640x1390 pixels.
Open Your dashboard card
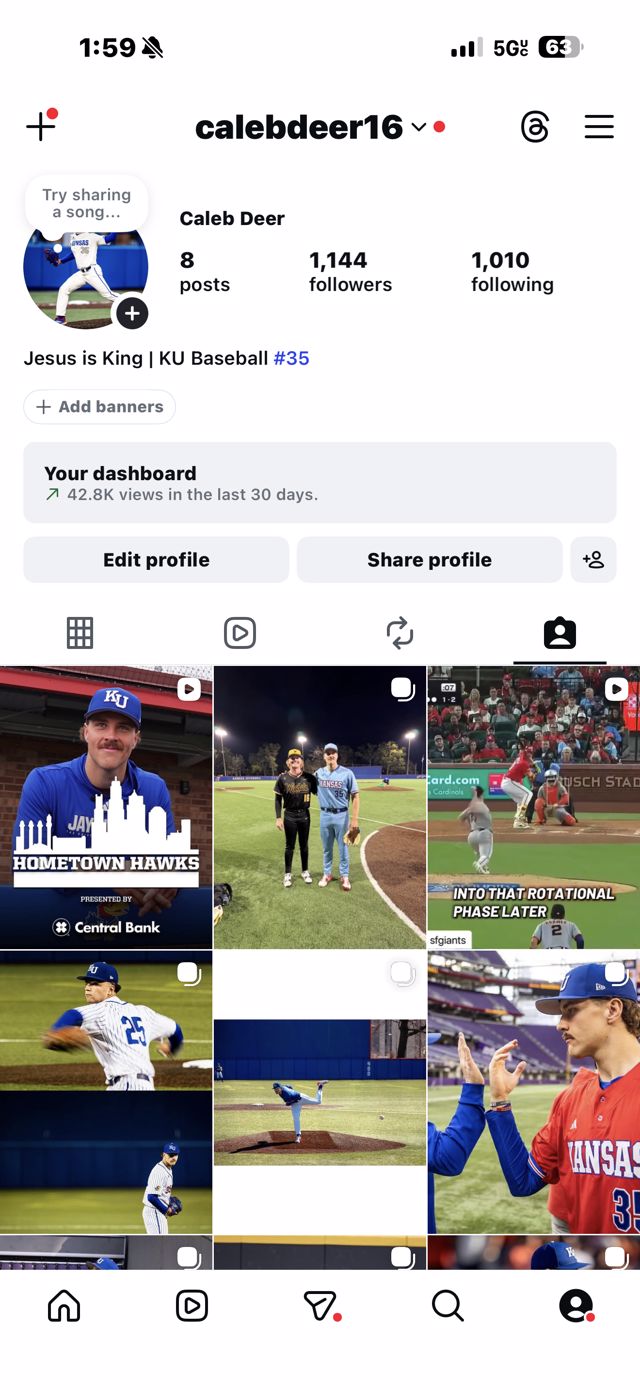coord(320,482)
